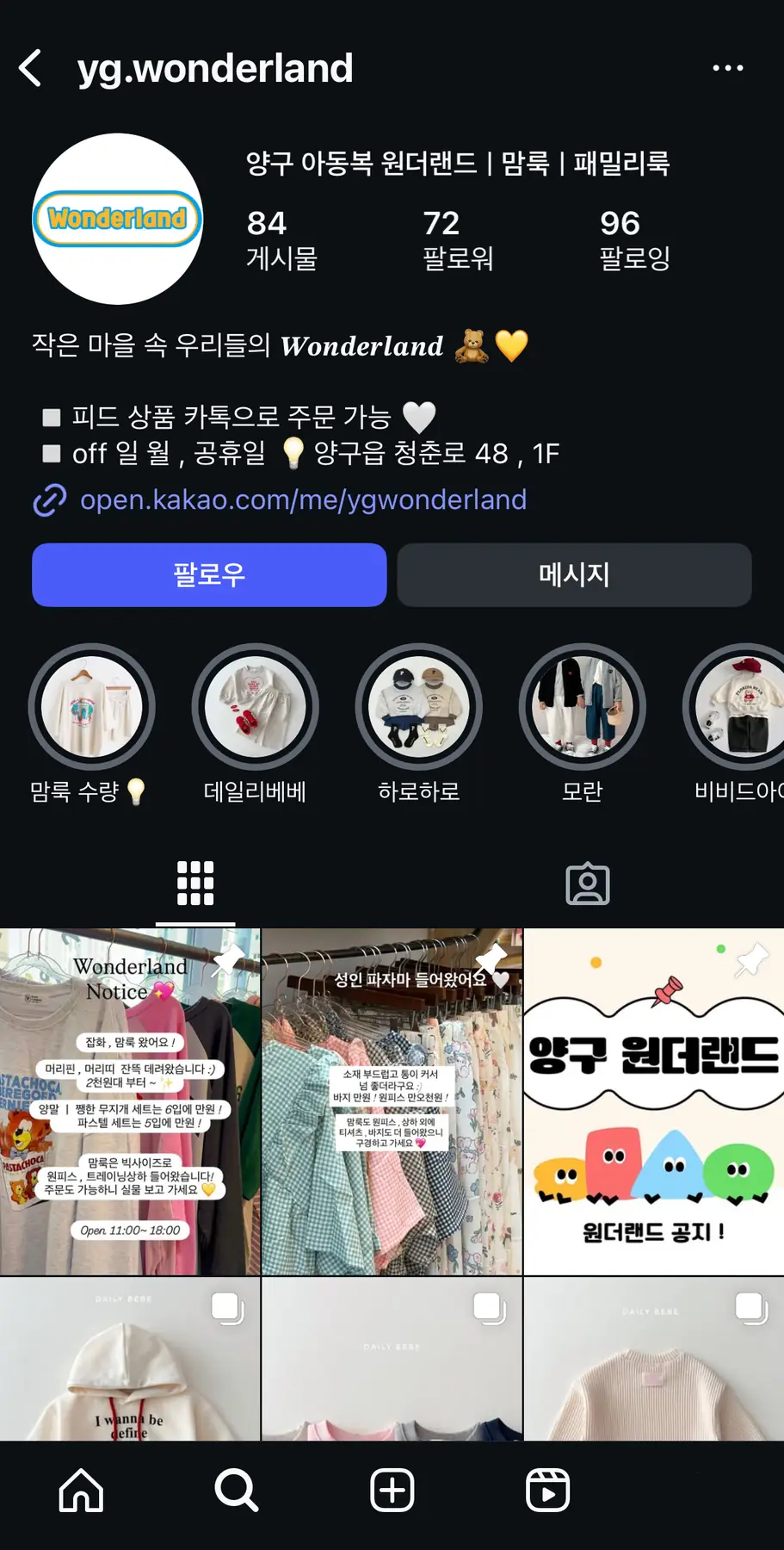Go to the home feed tab

point(81,1491)
